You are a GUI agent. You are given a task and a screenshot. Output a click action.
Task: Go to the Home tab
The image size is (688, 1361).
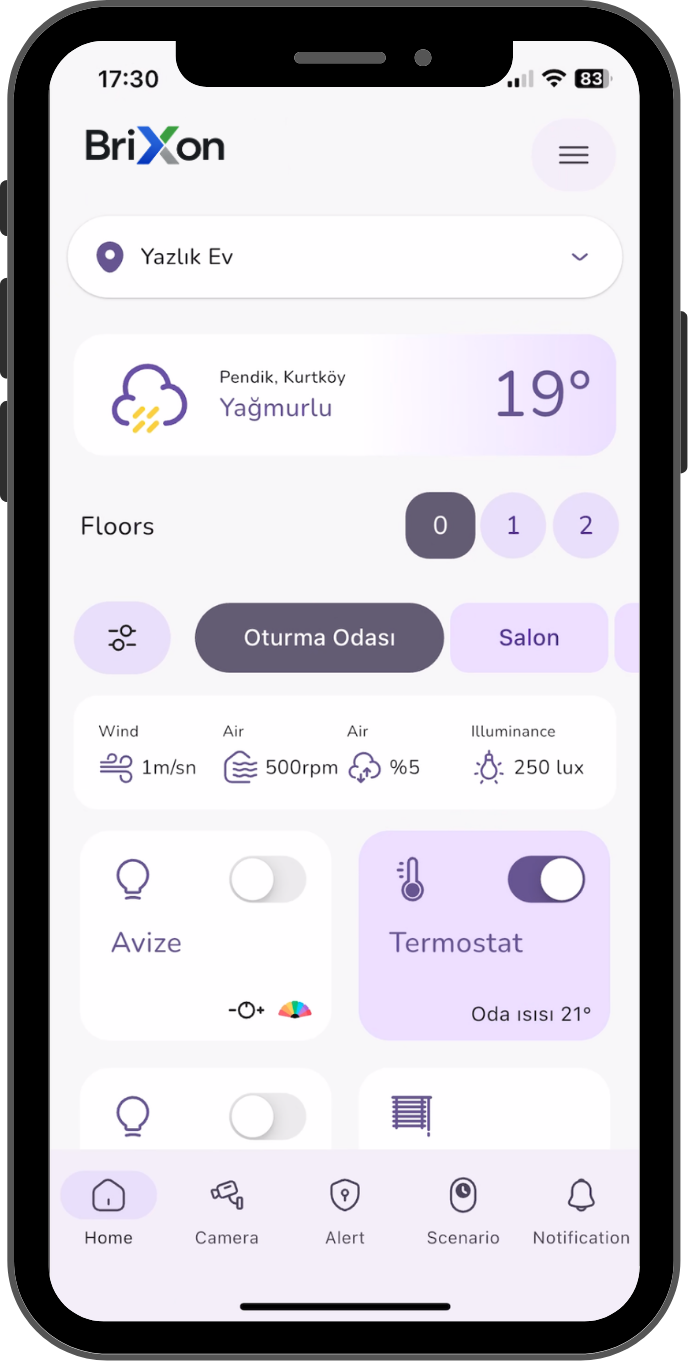pyautogui.click(x=108, y=1209)
